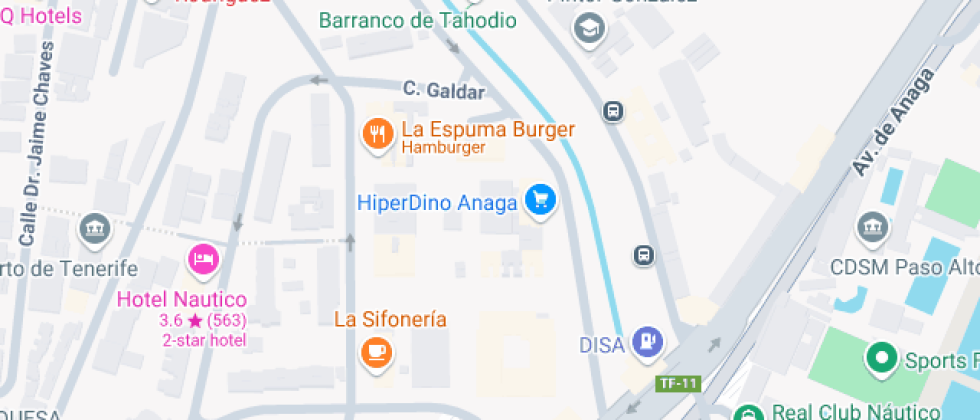The height and width of the screenshot is (420, 980).
Task: Open the CDSM Paso Alto marker
Action: click(872, 227)
